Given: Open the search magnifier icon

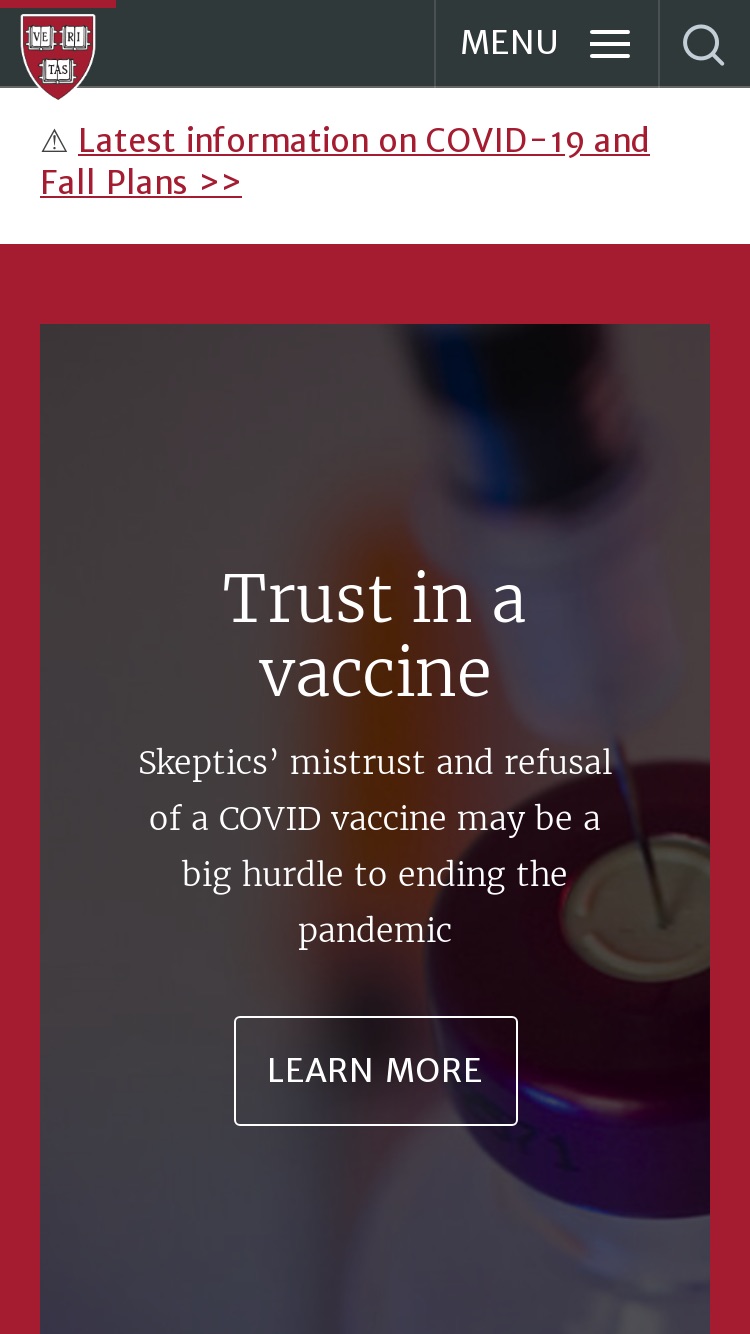Looking at the screenshot, I should click(704, 44).
